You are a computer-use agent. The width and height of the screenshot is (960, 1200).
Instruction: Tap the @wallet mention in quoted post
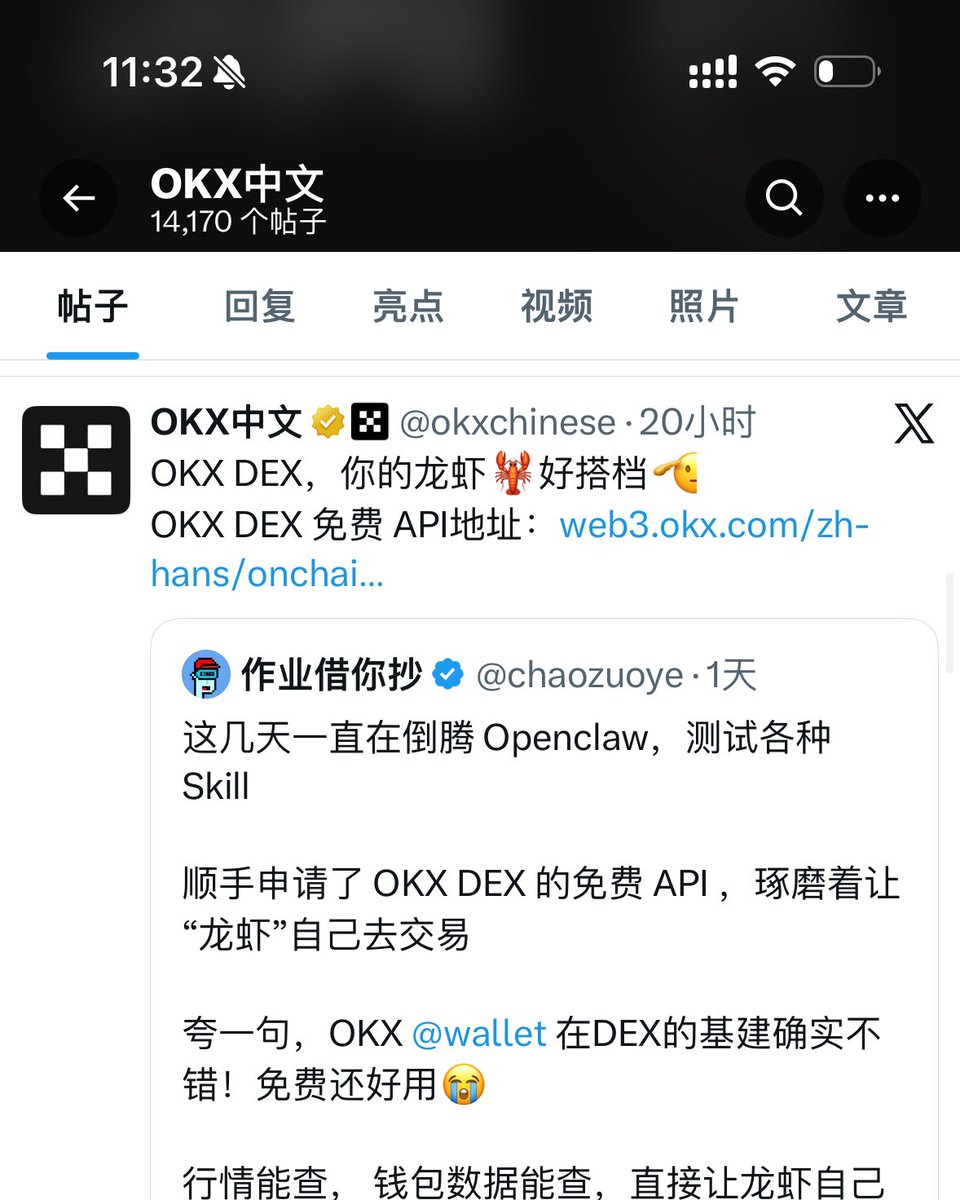pos(479,1033)
